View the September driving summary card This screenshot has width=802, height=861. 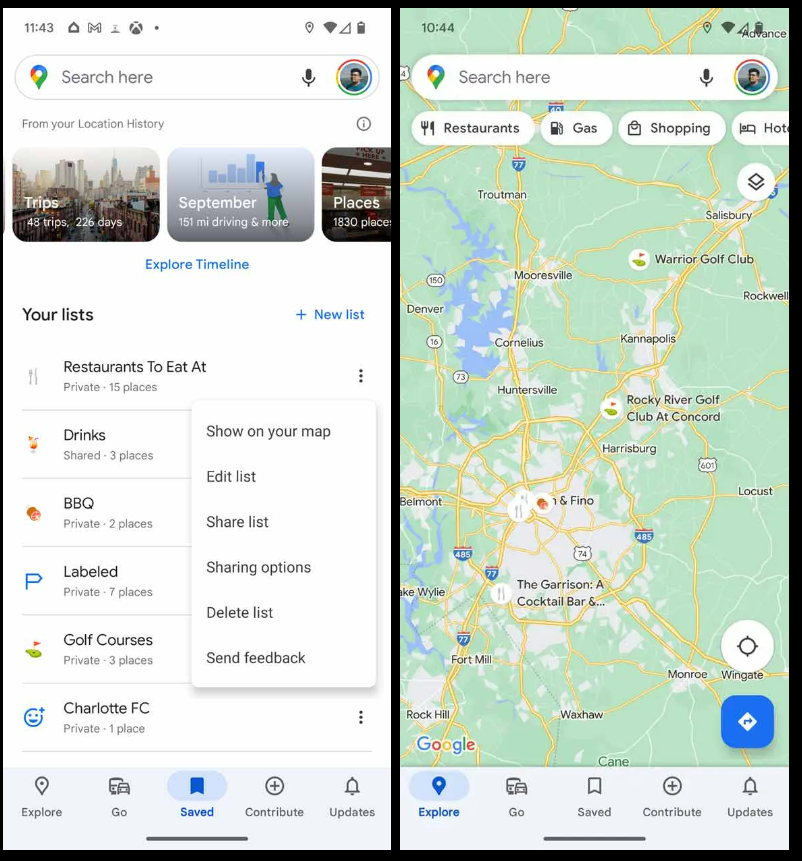point(240,195)
